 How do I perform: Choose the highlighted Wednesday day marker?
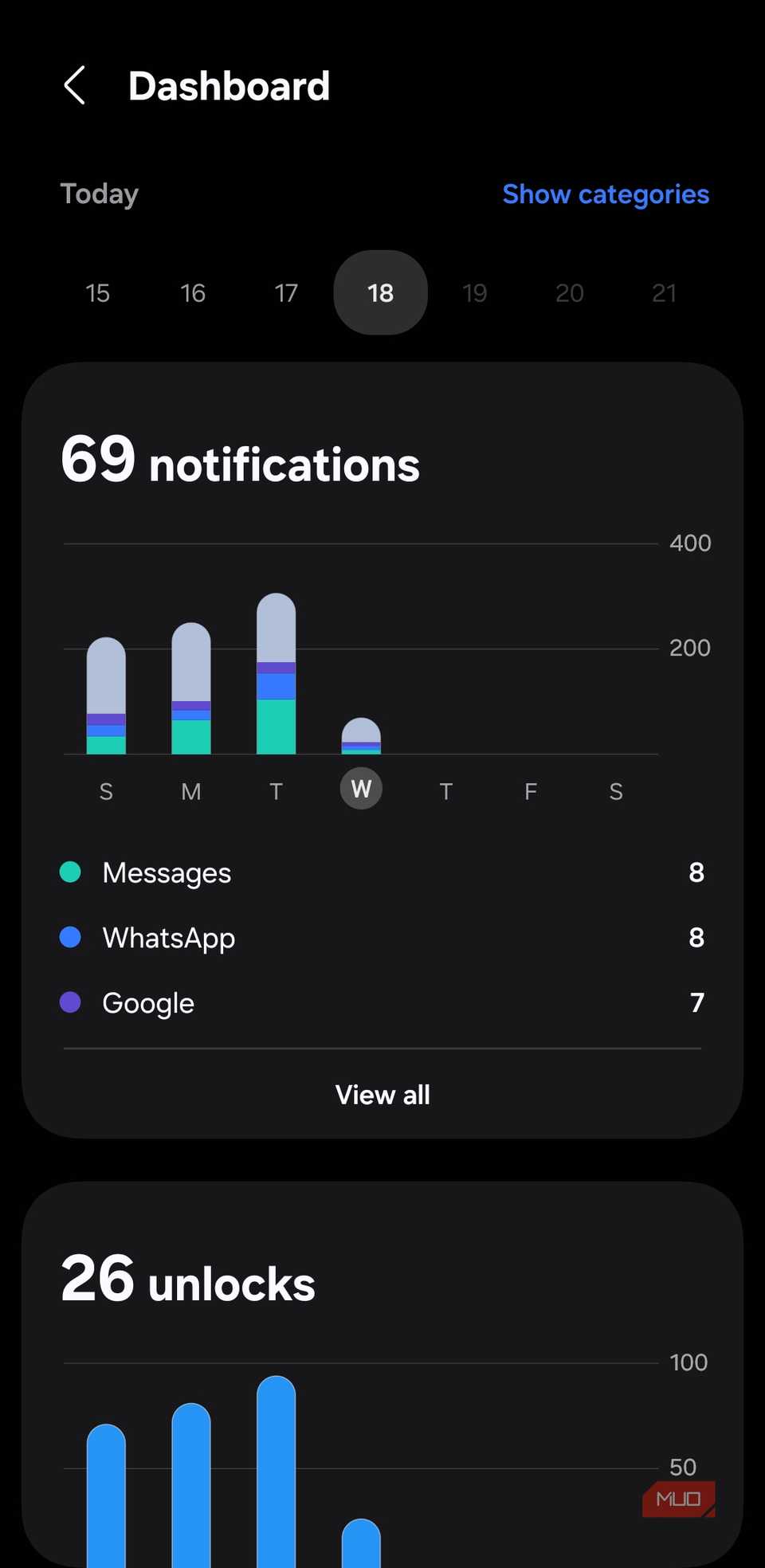pos(361,789)
